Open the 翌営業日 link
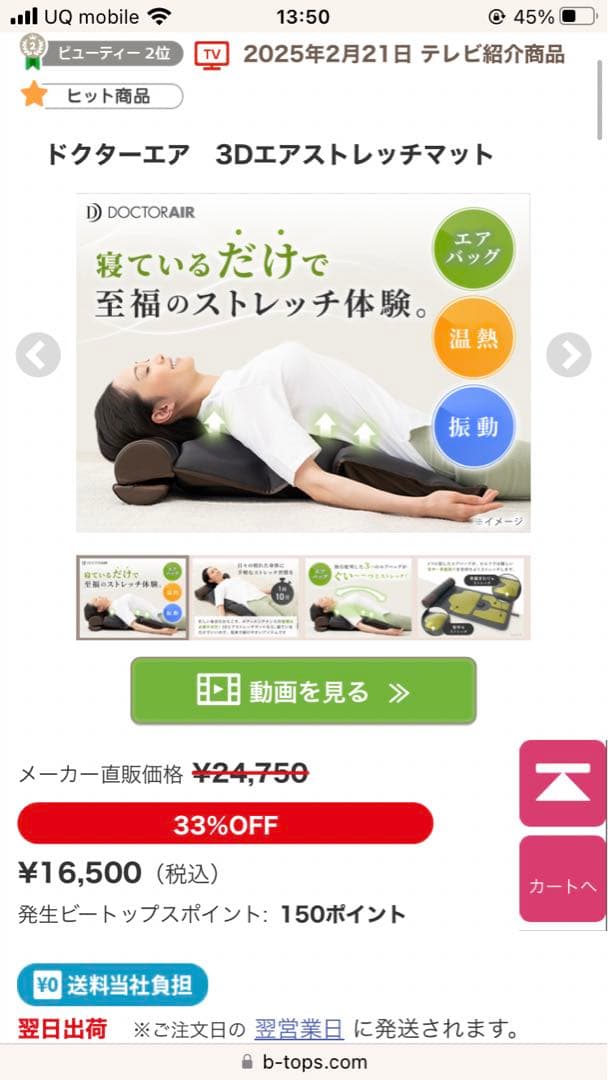This screenshot has height=1080, width=608. tap(299, 1028)
